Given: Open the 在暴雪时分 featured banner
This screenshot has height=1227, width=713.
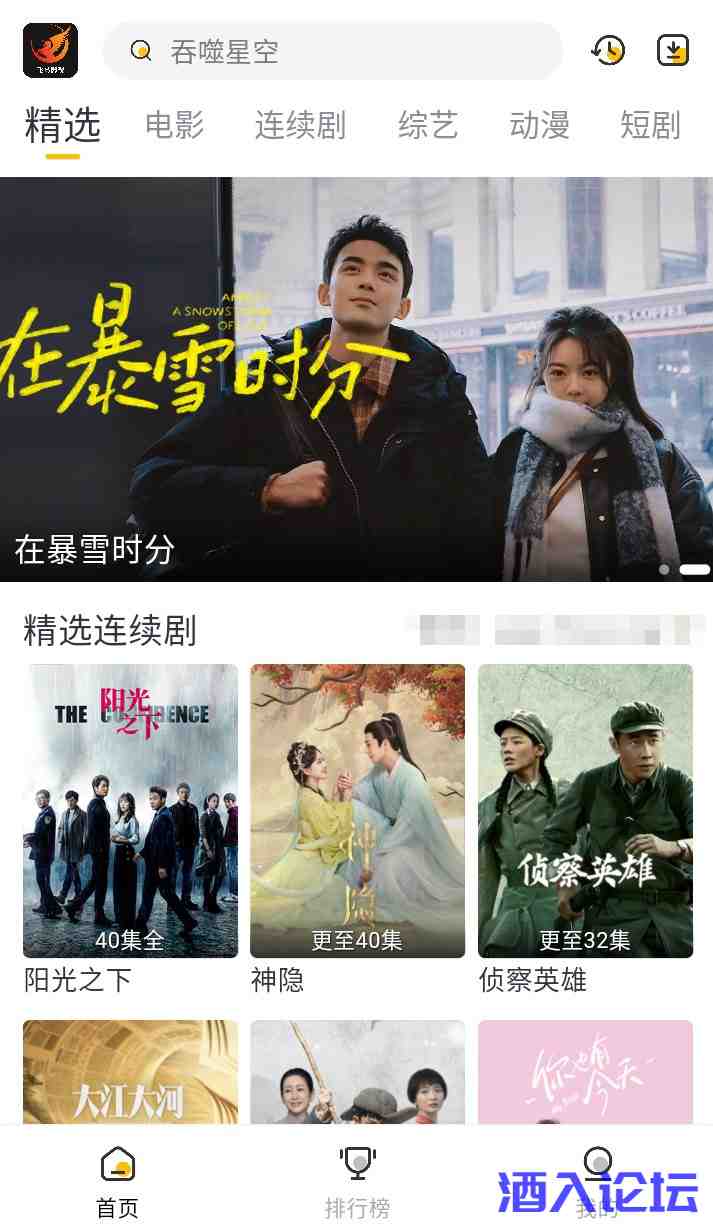Looking at the screenshot, I should (x=356, y=379).
